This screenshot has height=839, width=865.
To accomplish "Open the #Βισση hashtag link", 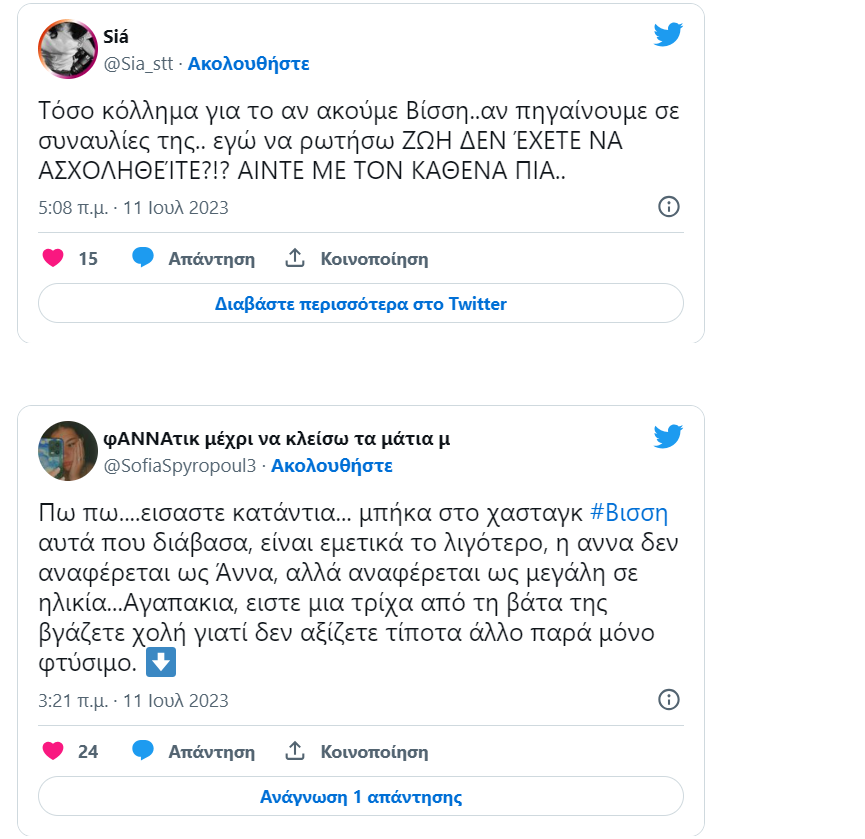I will [629, 515].
